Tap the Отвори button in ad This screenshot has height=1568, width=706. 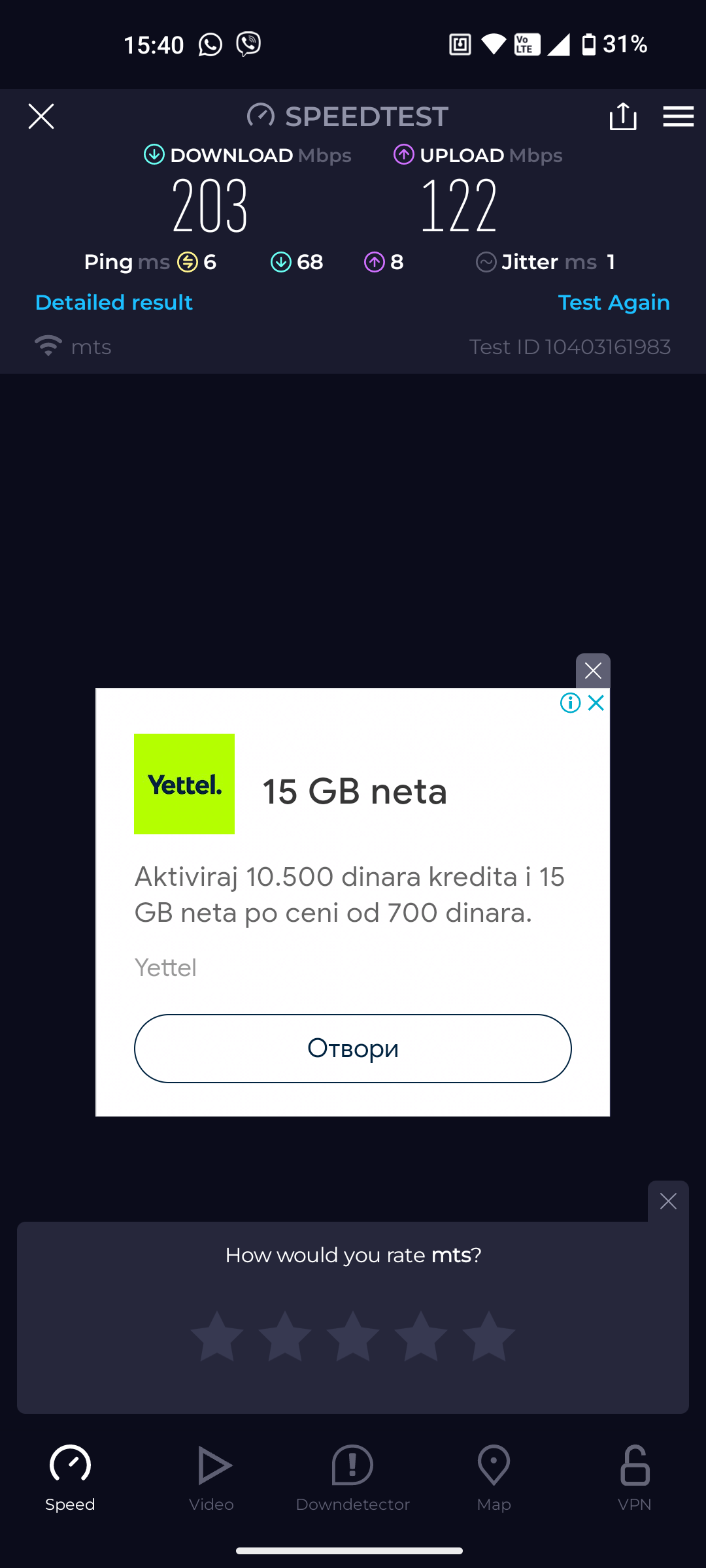[353, 1048]
